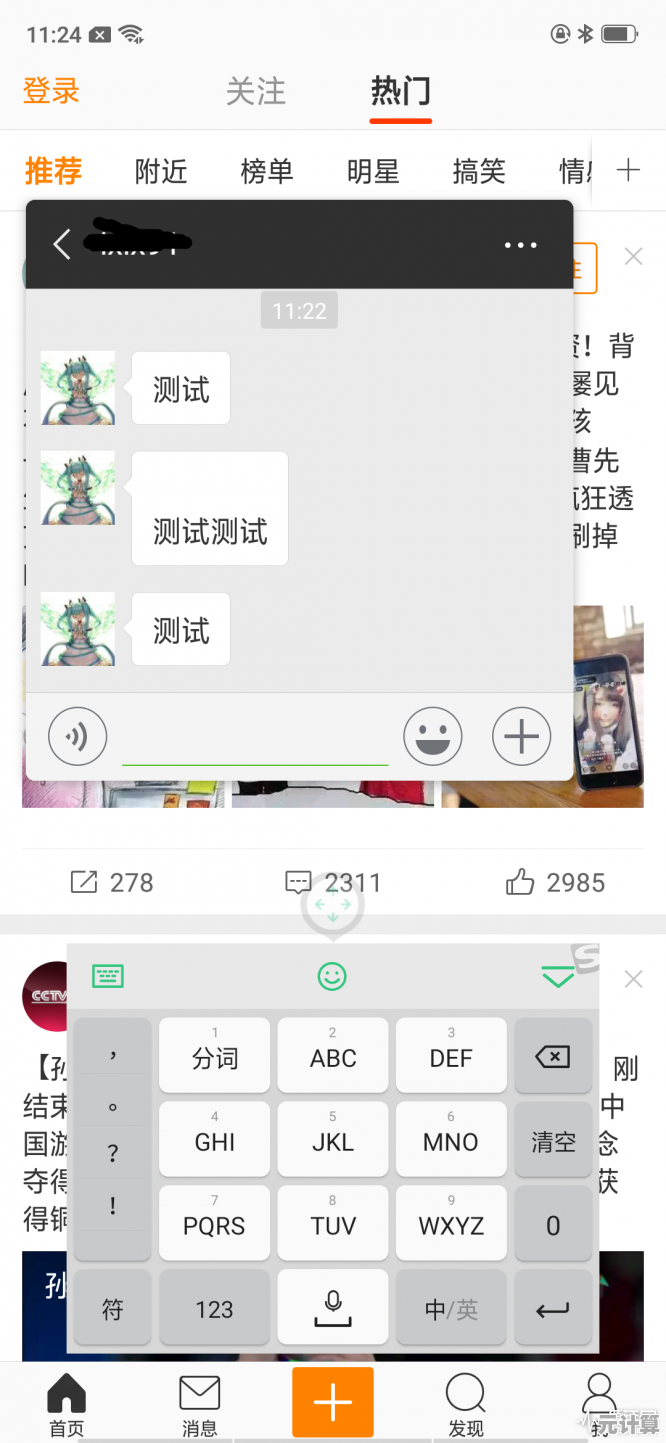Switch to the 关注 tab
The image size is (666, 1443).
tap(256, 92)
